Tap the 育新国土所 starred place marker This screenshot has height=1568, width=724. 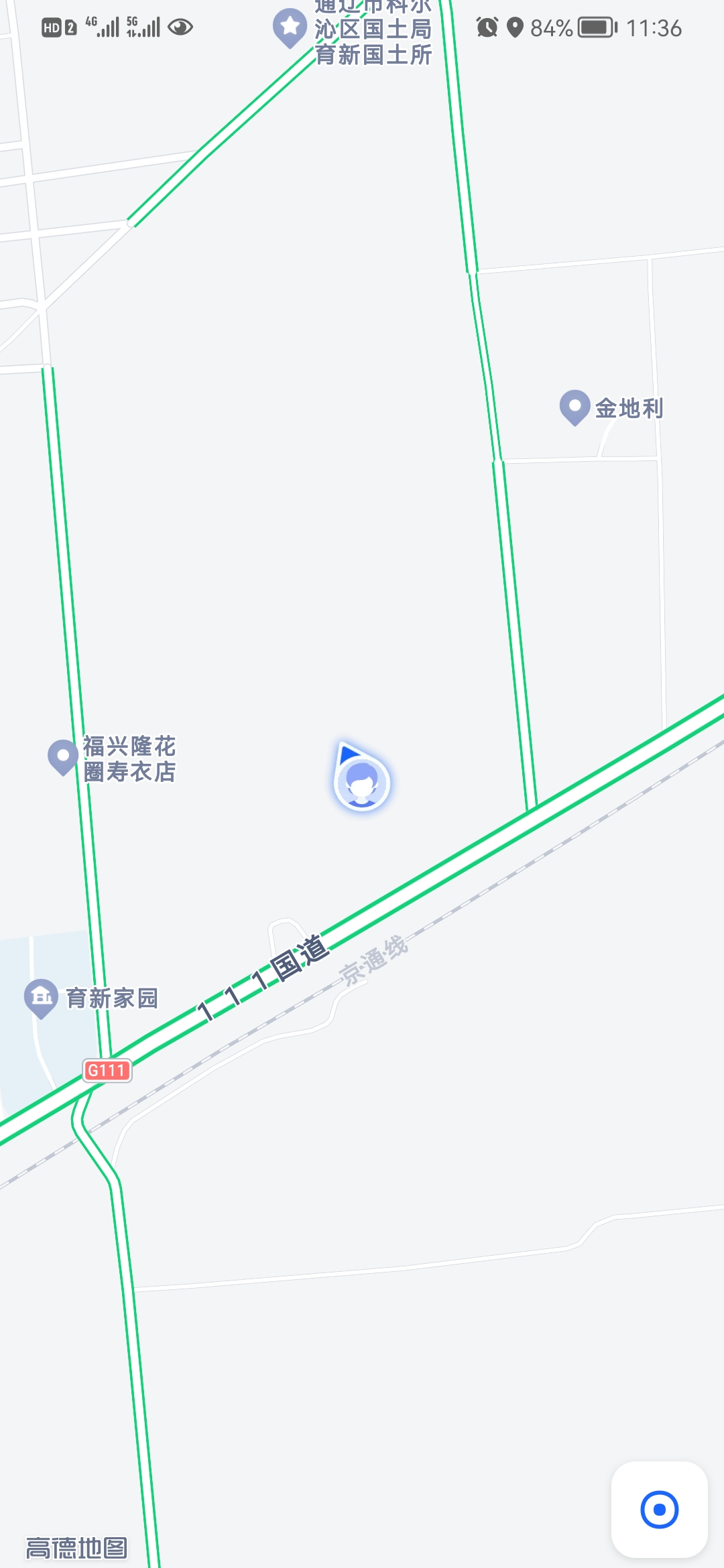pos(290,28)
